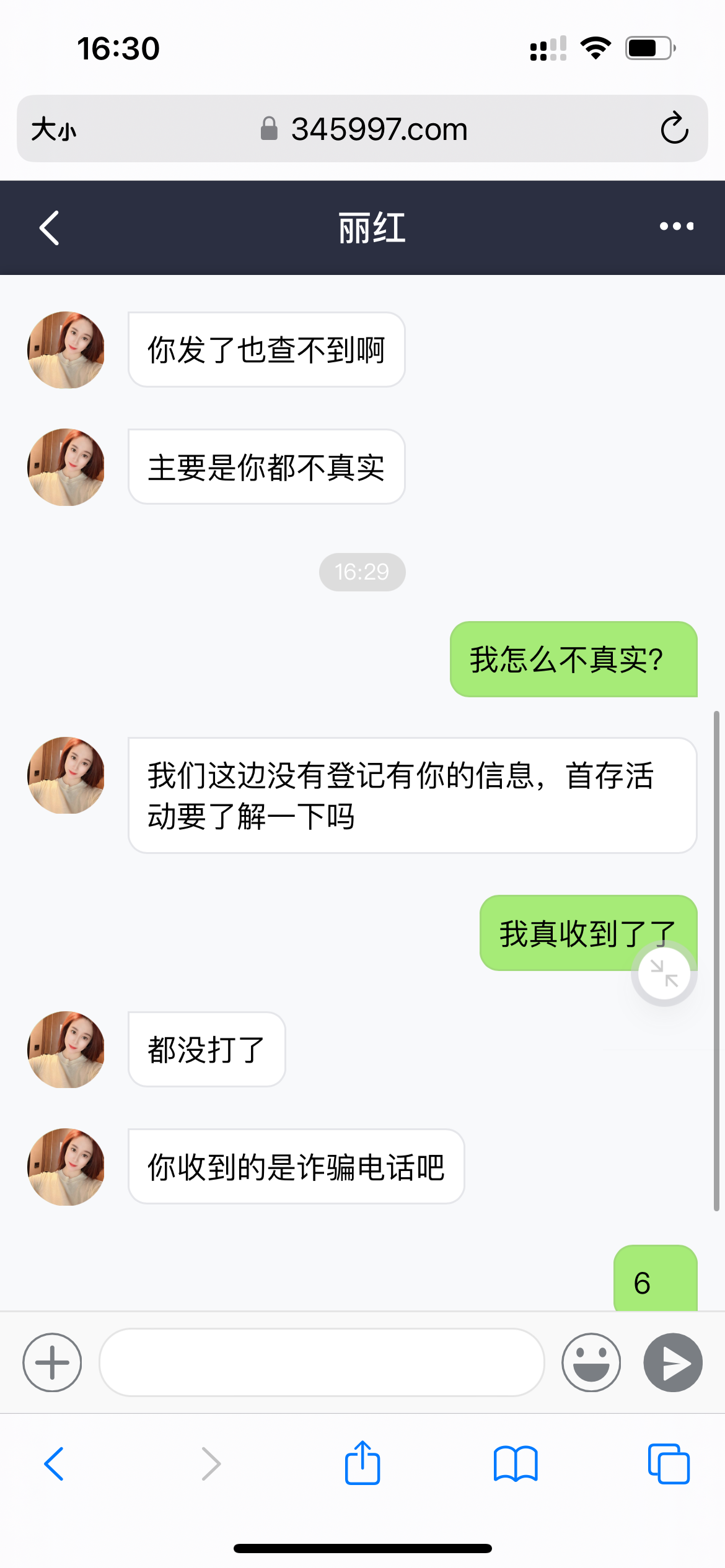Open the three-dot more options menu
The width and height of the screenshot is (725, 1568).
tap(676, 227)
